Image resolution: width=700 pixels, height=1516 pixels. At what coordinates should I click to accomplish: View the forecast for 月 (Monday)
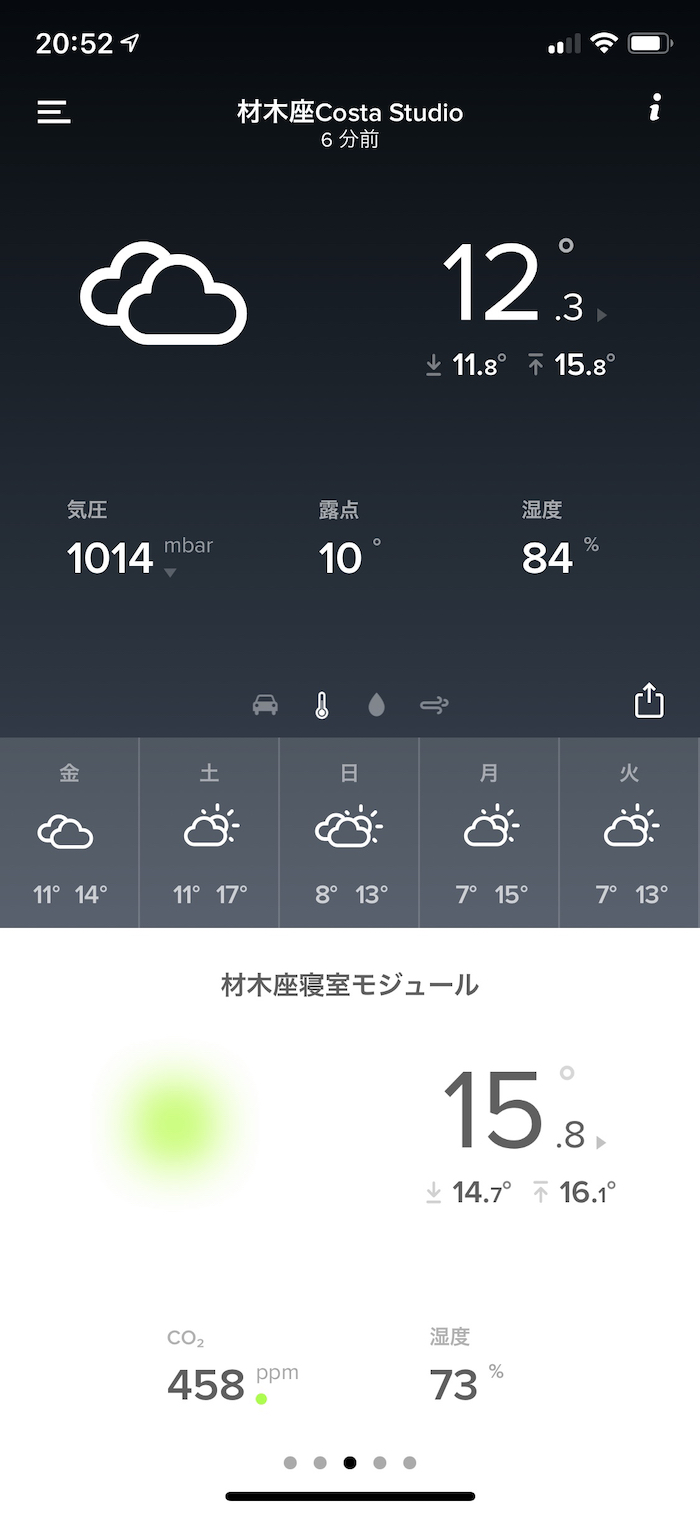tap(489, 832)
